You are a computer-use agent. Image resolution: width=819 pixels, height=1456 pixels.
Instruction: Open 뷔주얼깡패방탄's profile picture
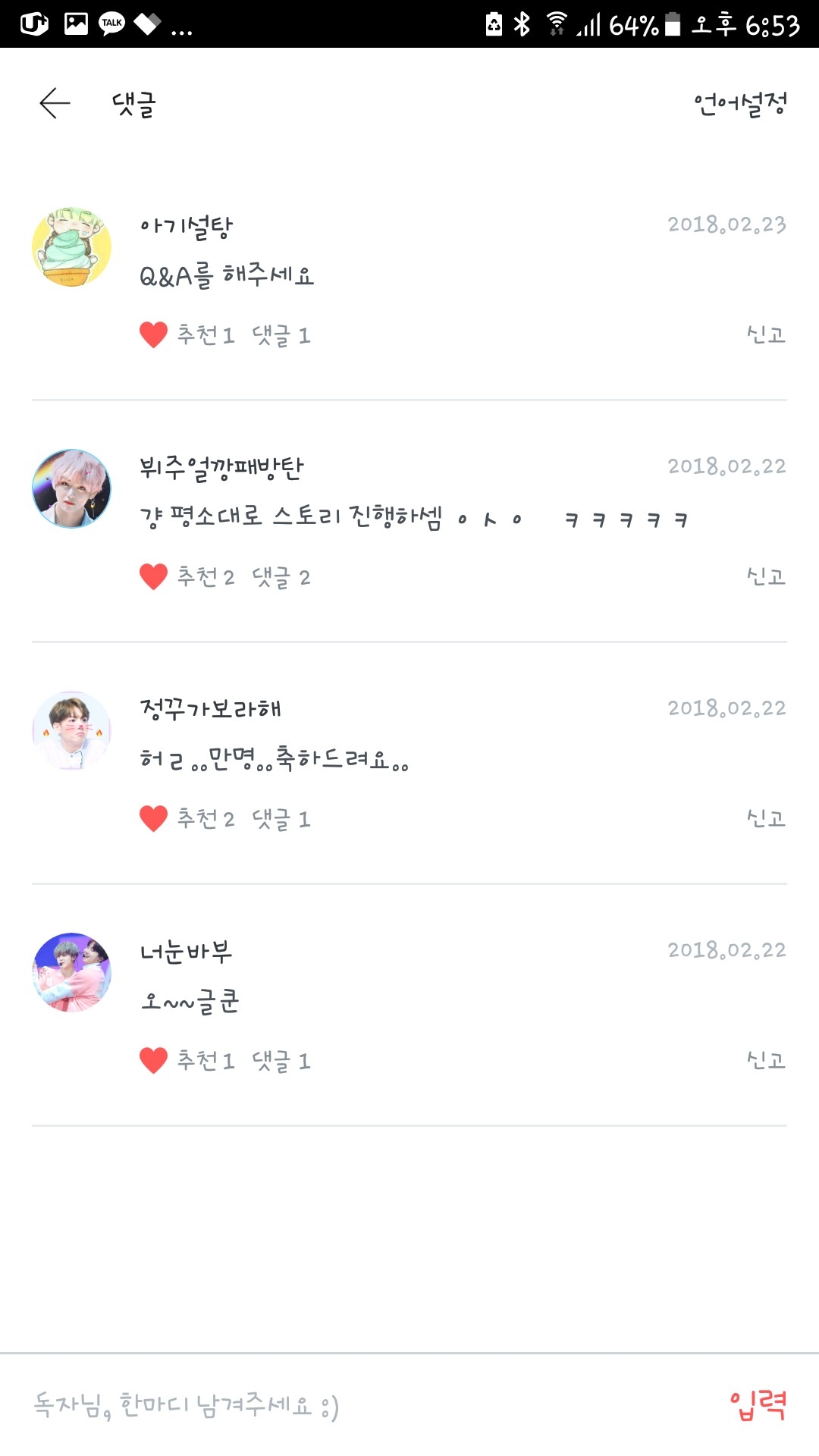(x=72, y=488)
